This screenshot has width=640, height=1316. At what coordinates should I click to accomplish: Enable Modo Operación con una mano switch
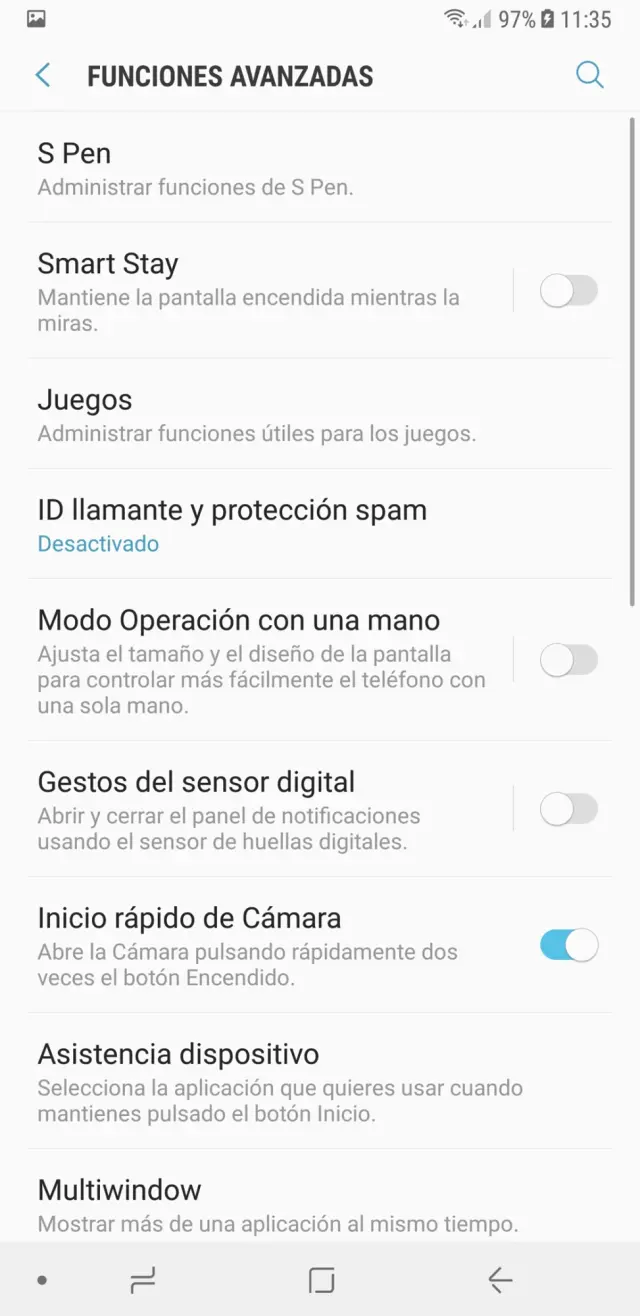[569, 660]
